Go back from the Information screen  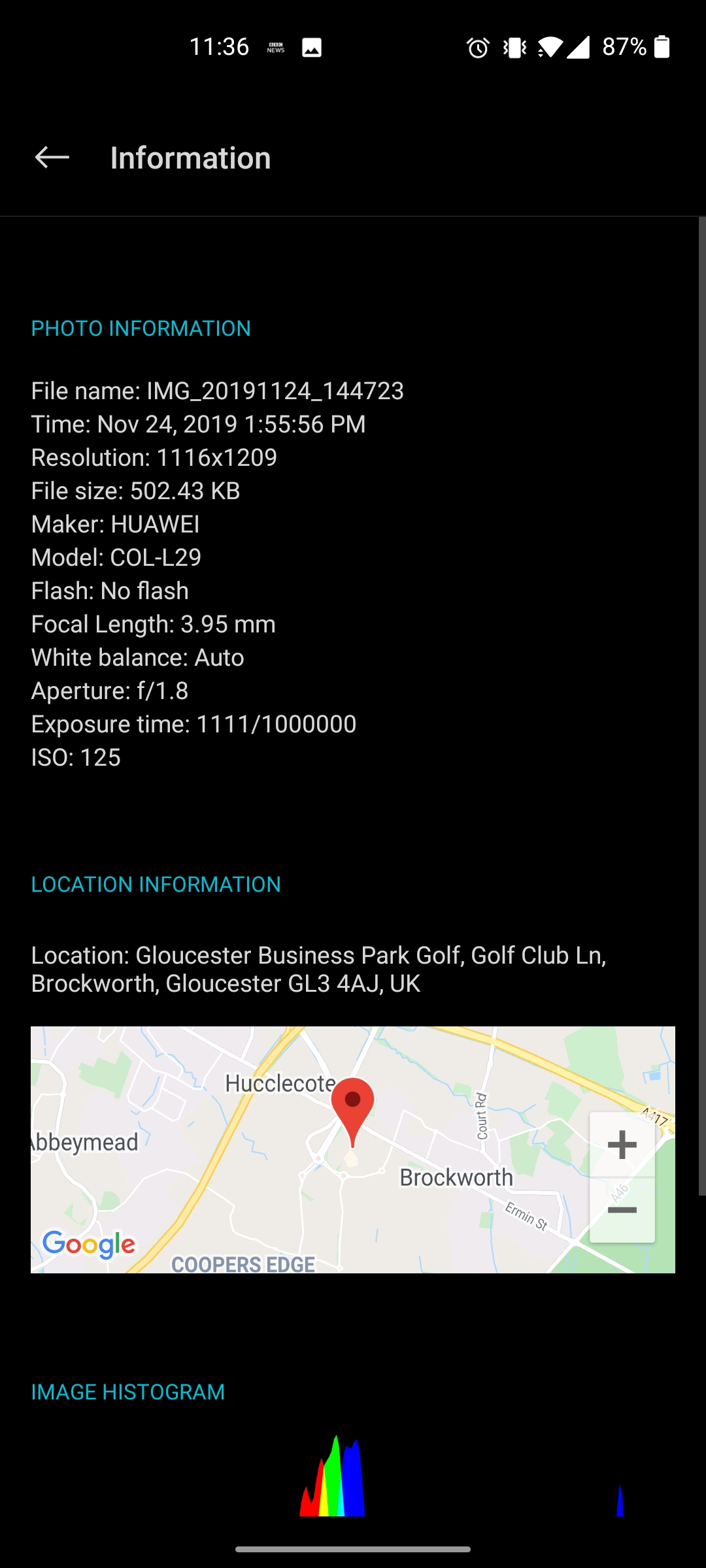pyautogui.click(x=52, y=157)
